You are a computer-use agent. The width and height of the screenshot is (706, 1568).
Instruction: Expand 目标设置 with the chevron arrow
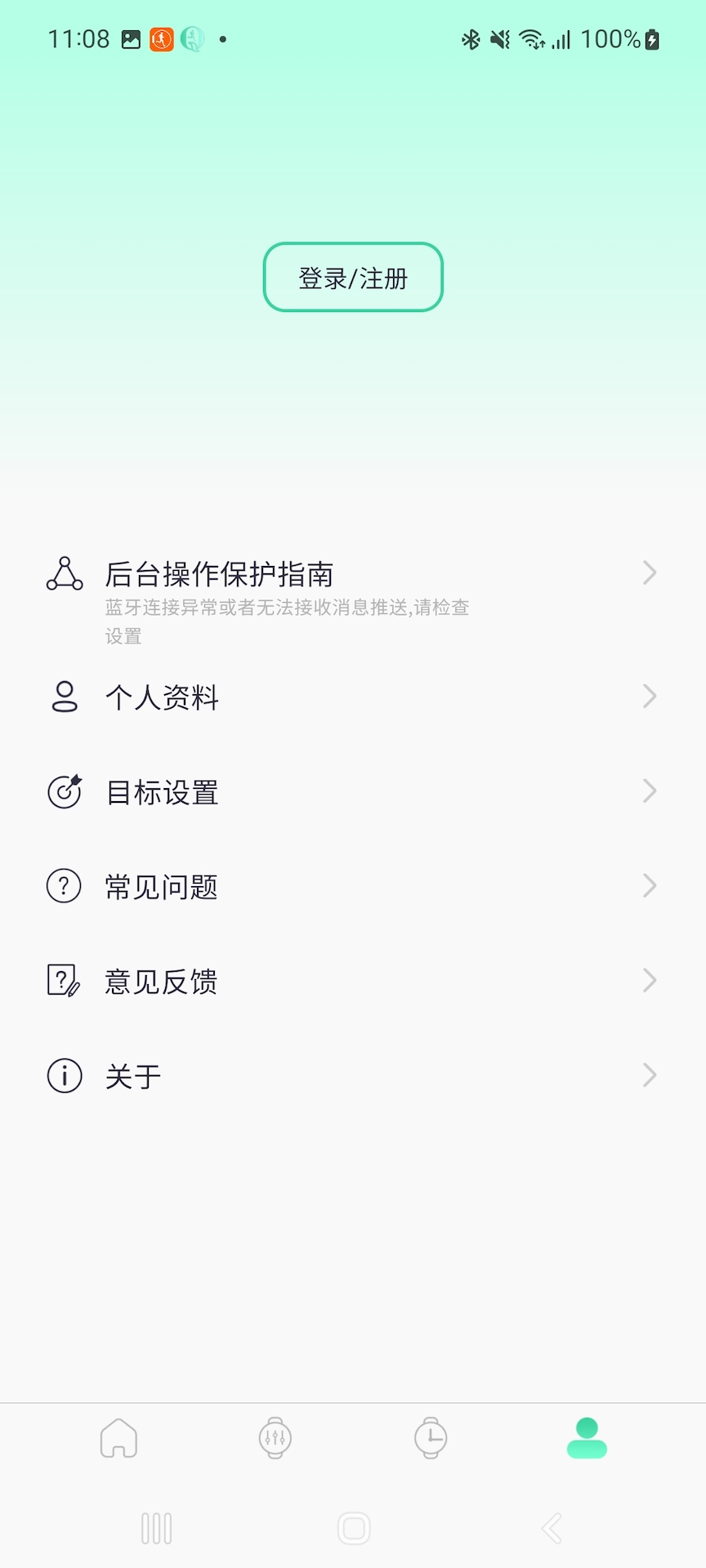648,791
